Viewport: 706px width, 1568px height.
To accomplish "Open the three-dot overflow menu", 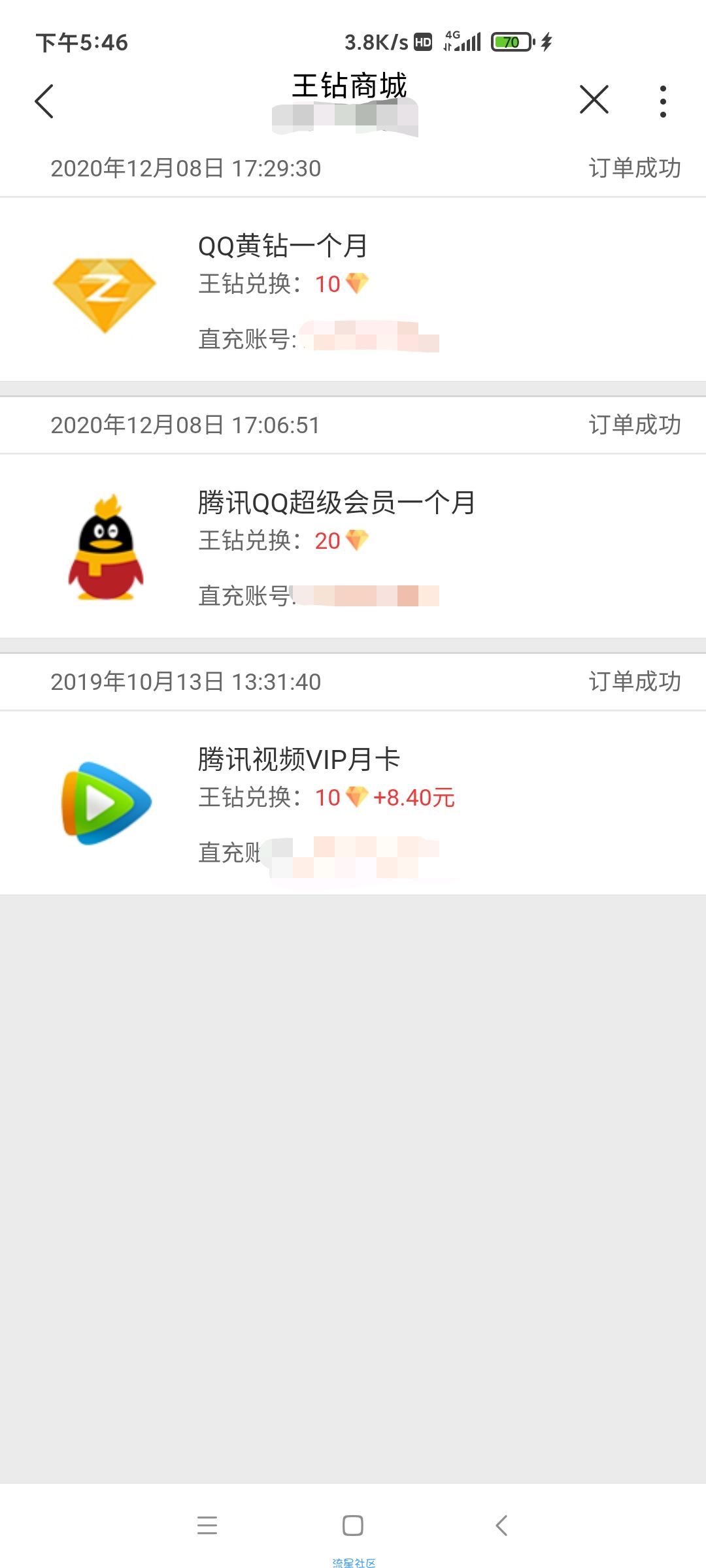I will 663,101.
